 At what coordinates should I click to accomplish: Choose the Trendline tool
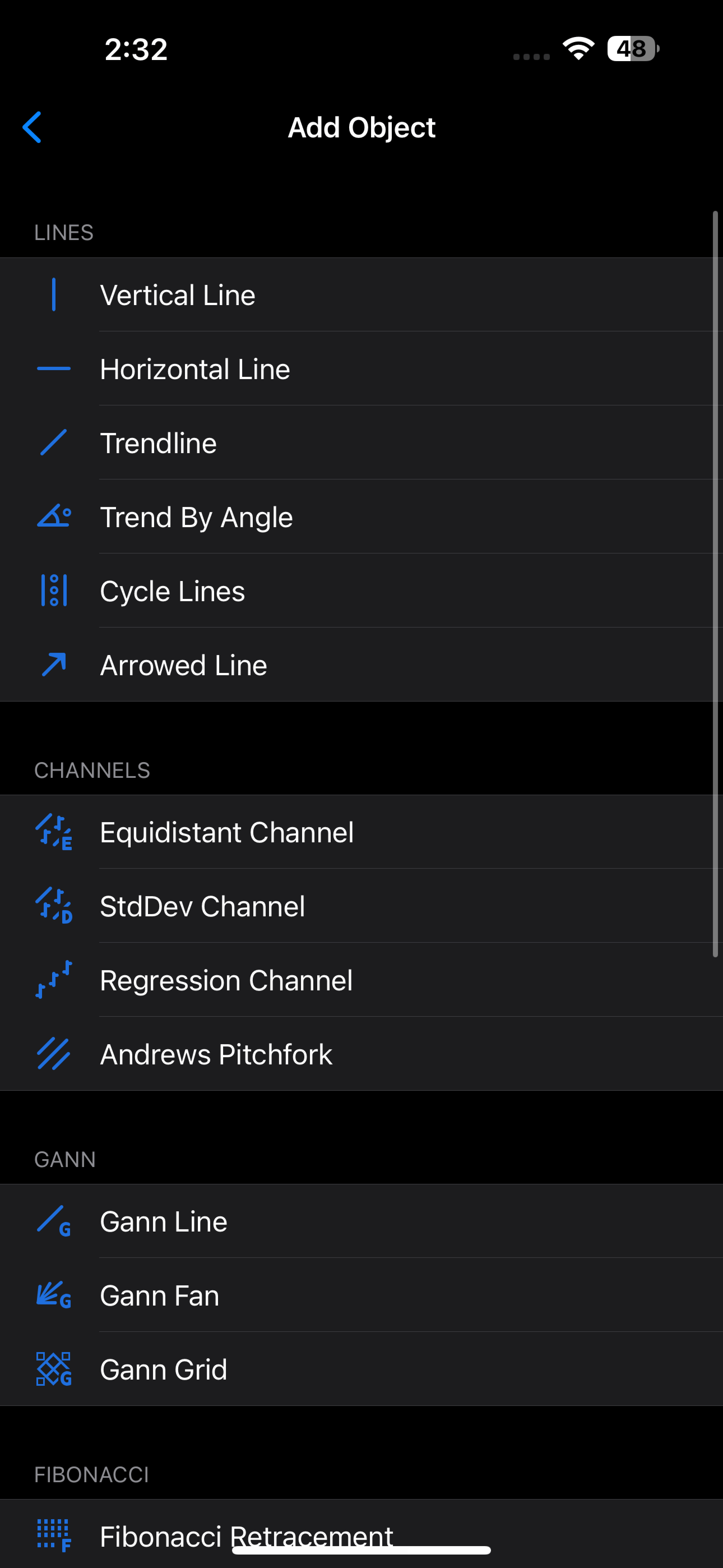point(158,443)
